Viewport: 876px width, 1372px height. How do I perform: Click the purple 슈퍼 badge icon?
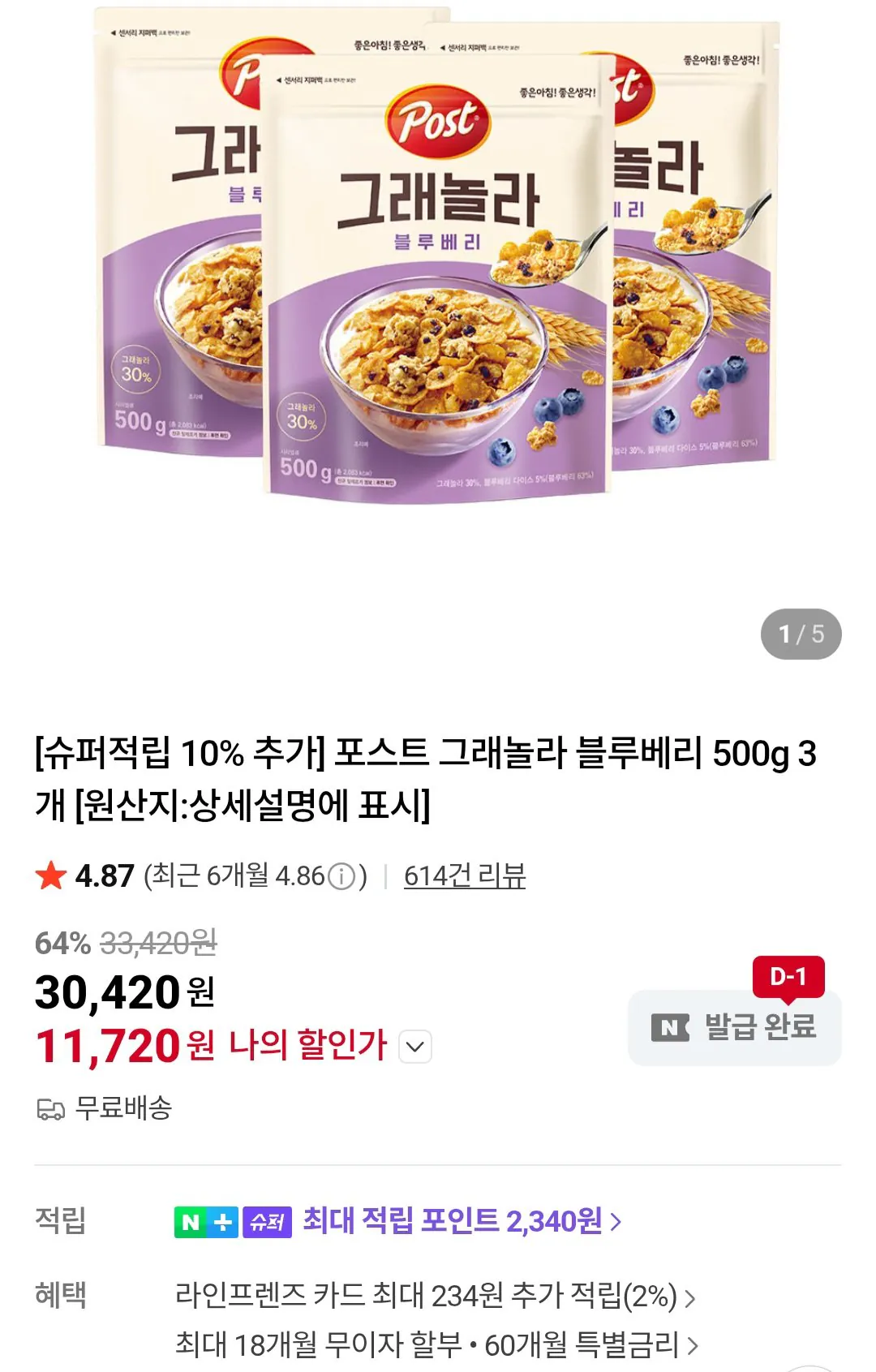pos(267,1220)
